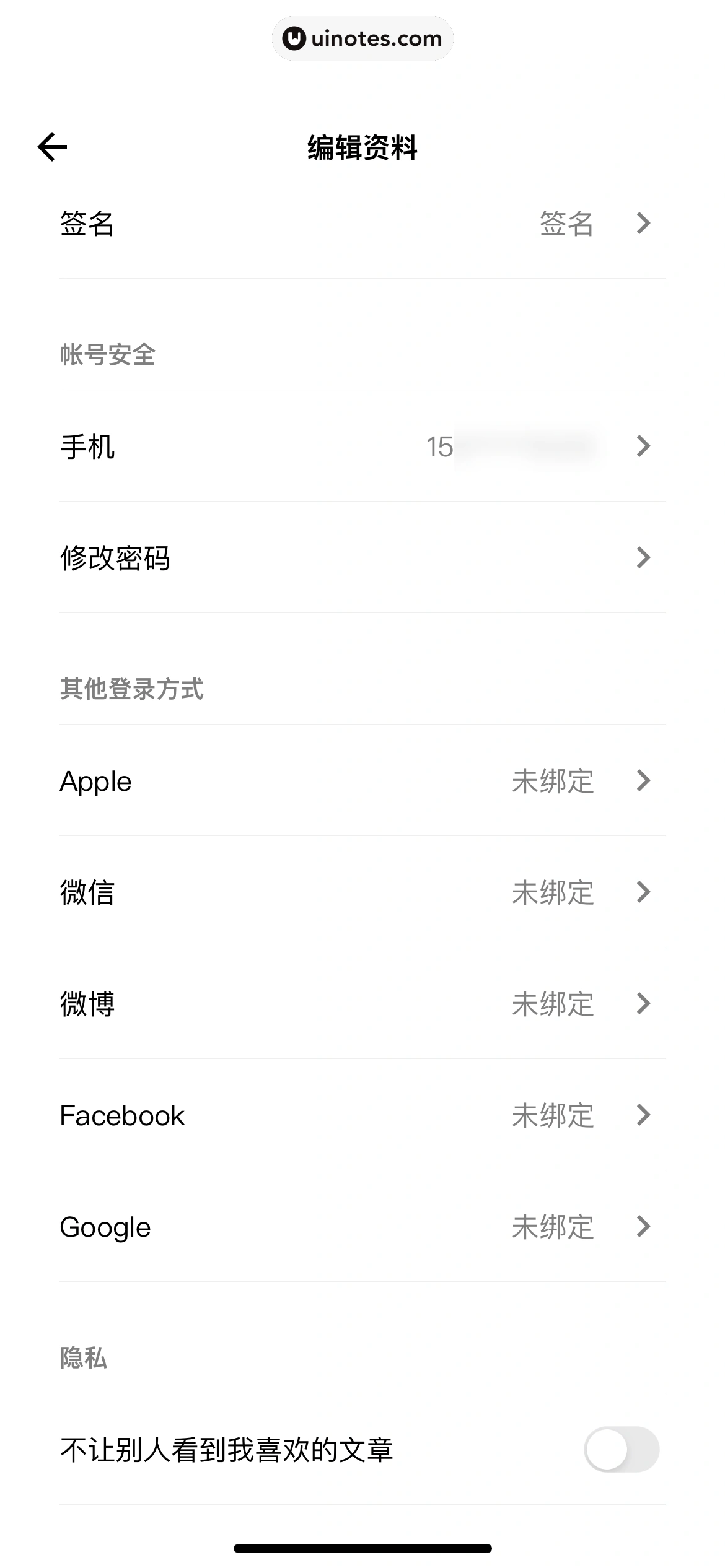
Task: Open the 签名 signature chevron
Action: [643, 224]
